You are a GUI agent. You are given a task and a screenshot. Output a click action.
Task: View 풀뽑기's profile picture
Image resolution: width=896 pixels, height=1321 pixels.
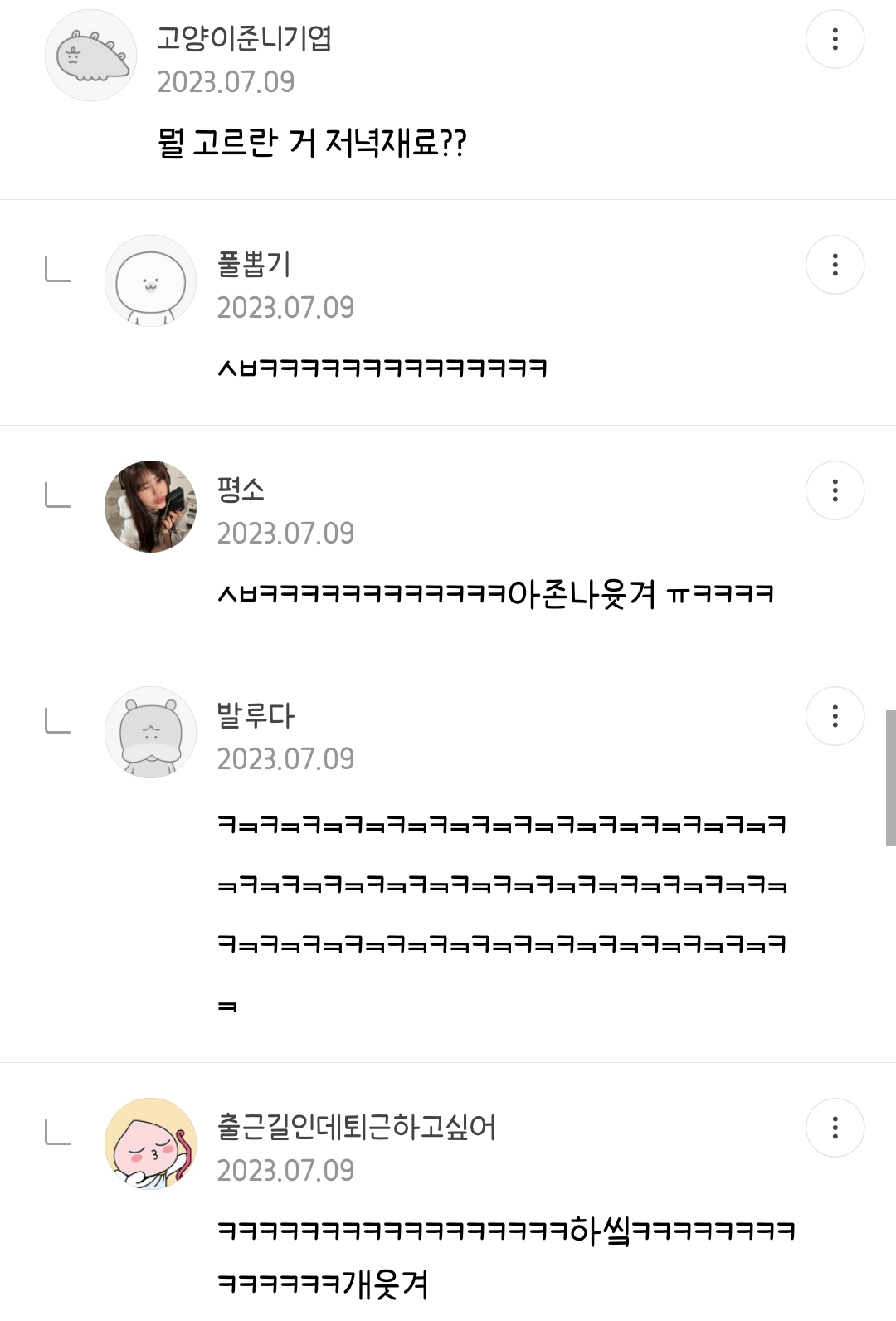point(150,281)
